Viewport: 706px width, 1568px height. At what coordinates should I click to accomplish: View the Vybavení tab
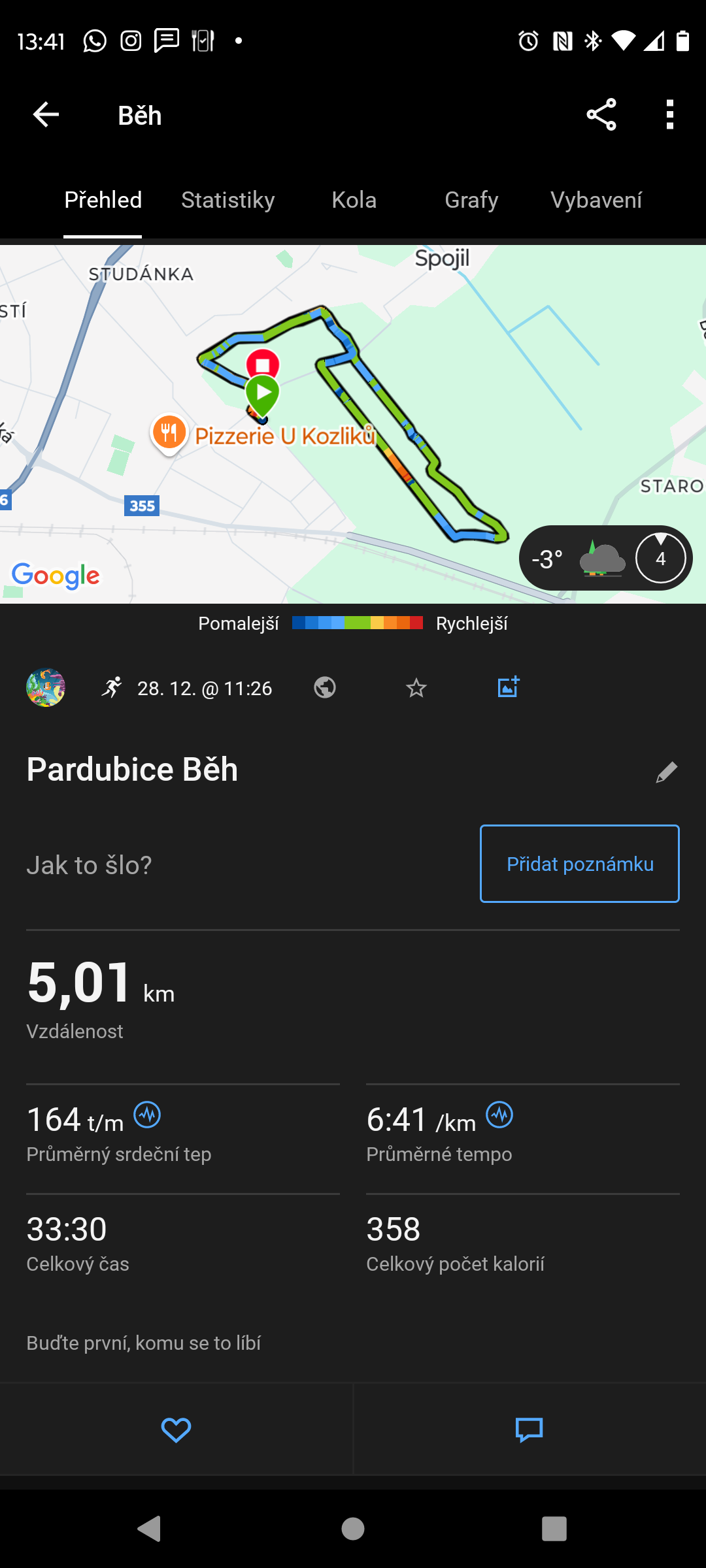coord(596,200)
